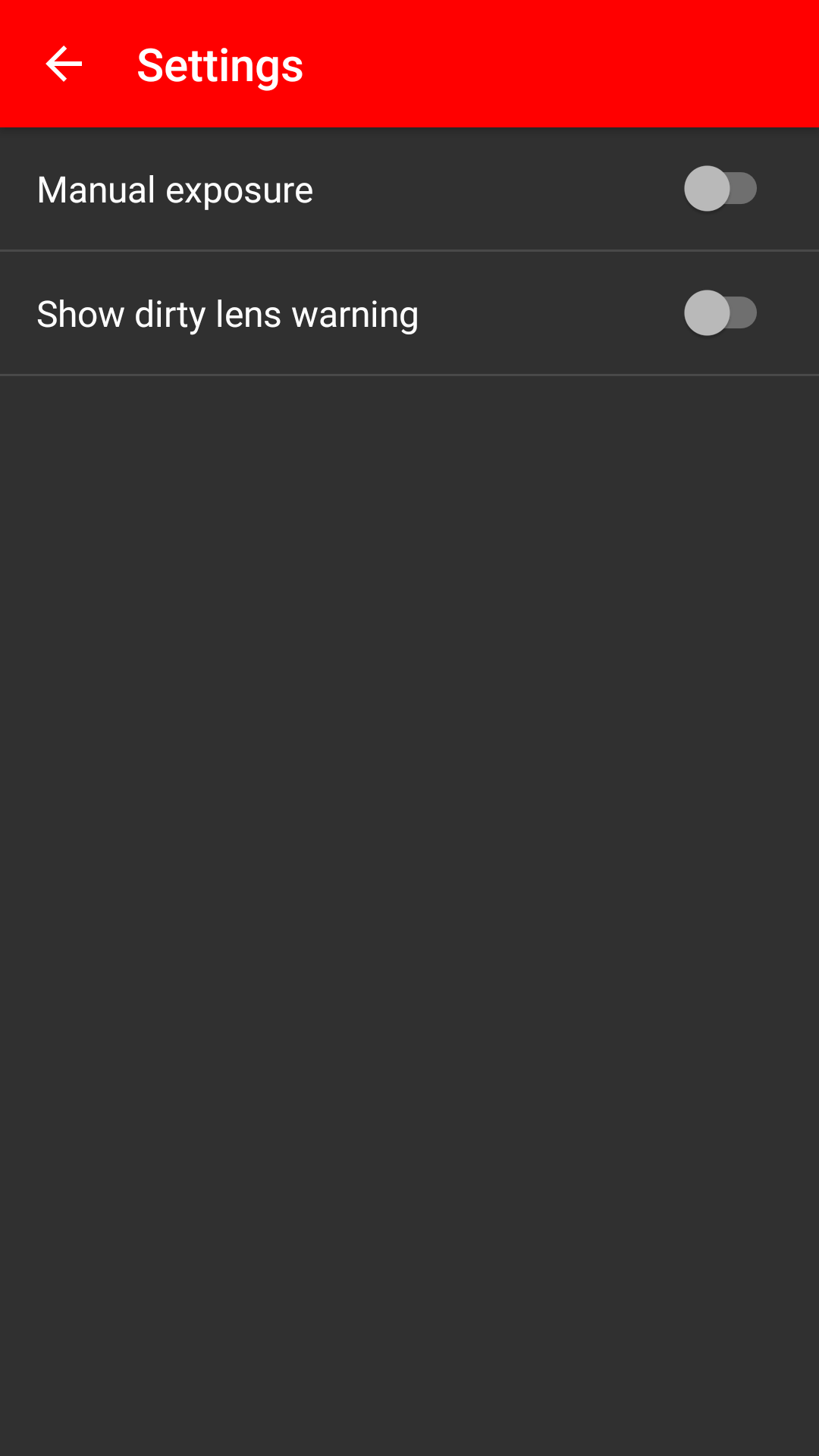Turn on Show dirty lens warning
Viewport: 819px width, 1456px height.
[720, 313]
